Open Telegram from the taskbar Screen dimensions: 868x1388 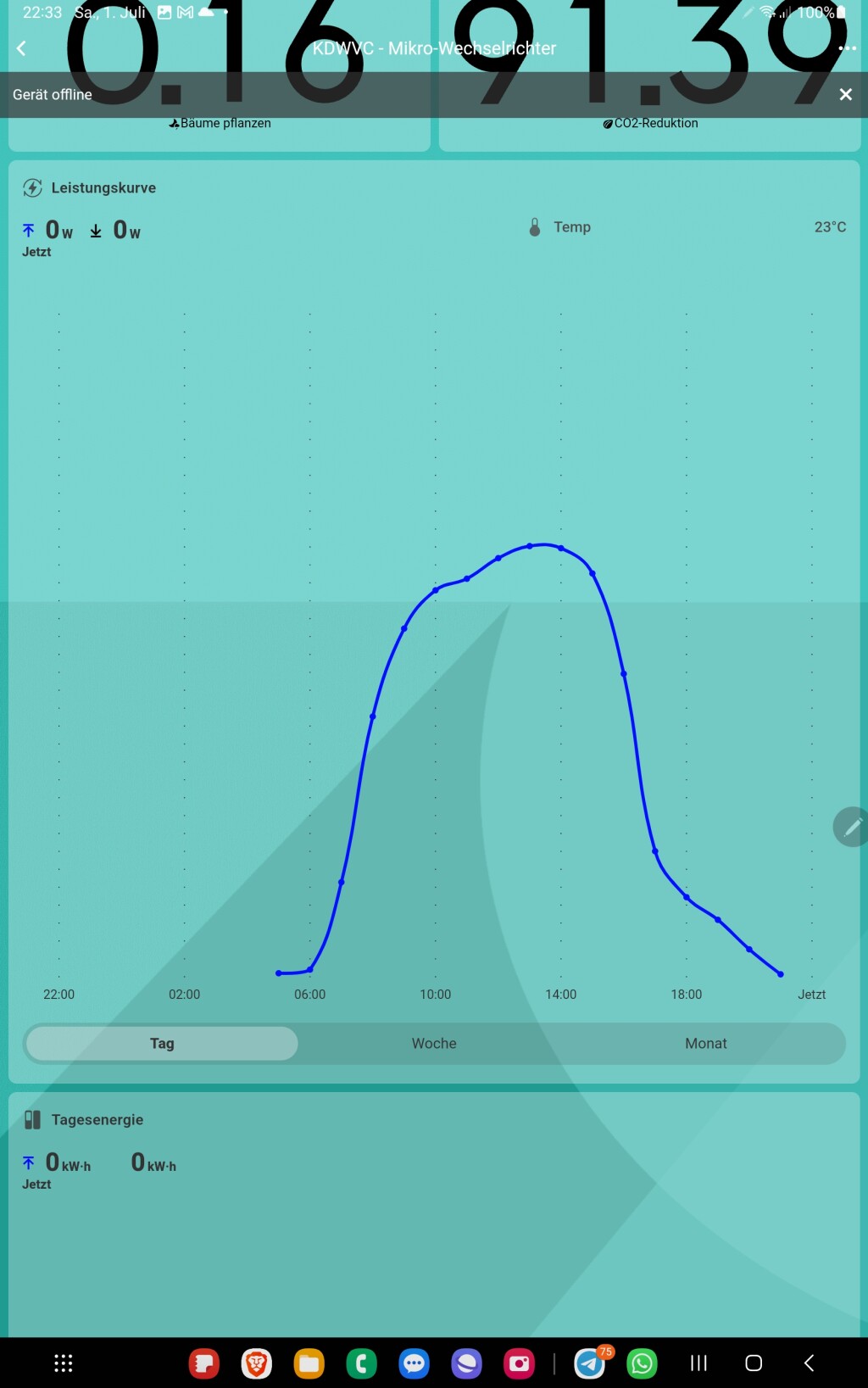590,1363
